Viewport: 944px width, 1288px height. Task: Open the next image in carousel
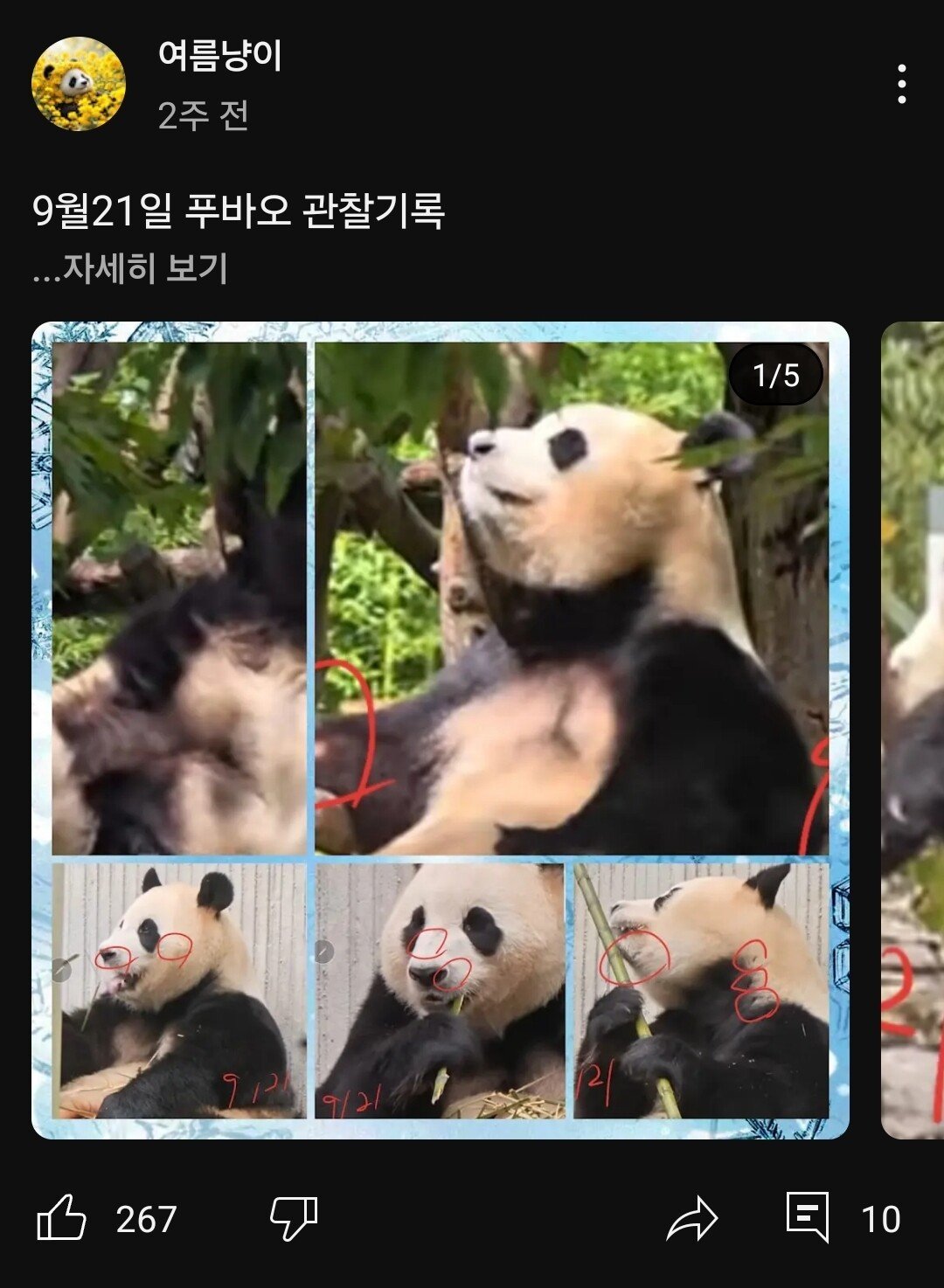coord(914,730)
